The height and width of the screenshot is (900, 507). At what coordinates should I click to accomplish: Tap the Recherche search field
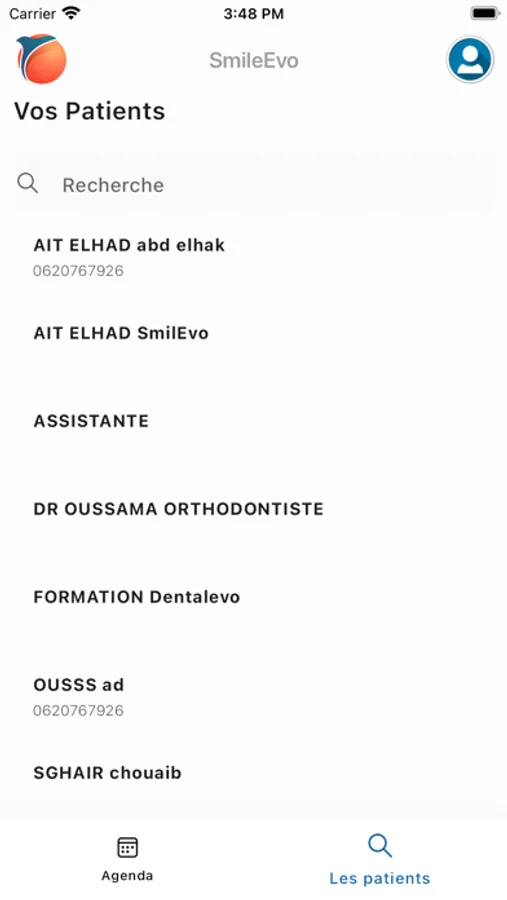[x=254, y=184]
